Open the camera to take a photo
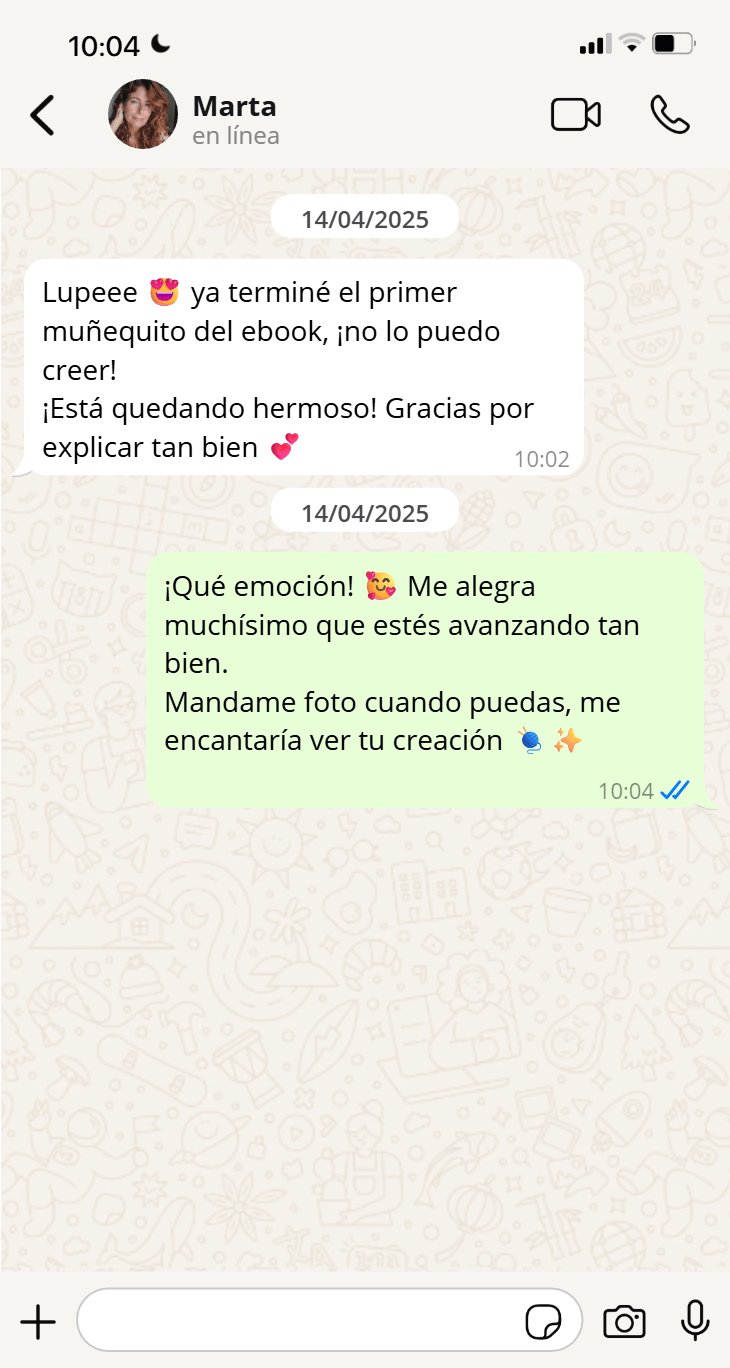This screenshot has width=730, height=1368. (x=624, y=1322)
